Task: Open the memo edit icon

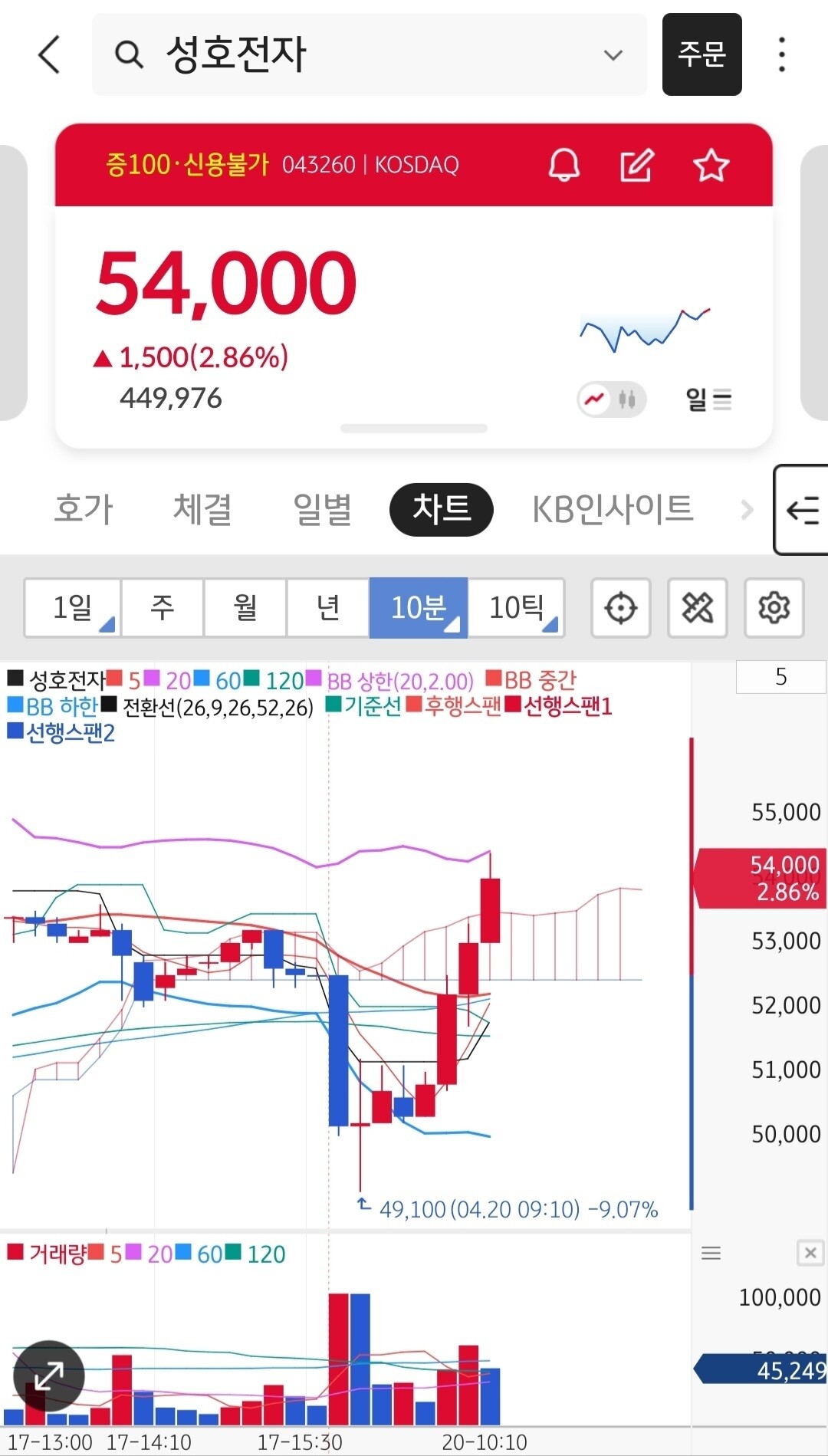Action: (x=636, y=165)
